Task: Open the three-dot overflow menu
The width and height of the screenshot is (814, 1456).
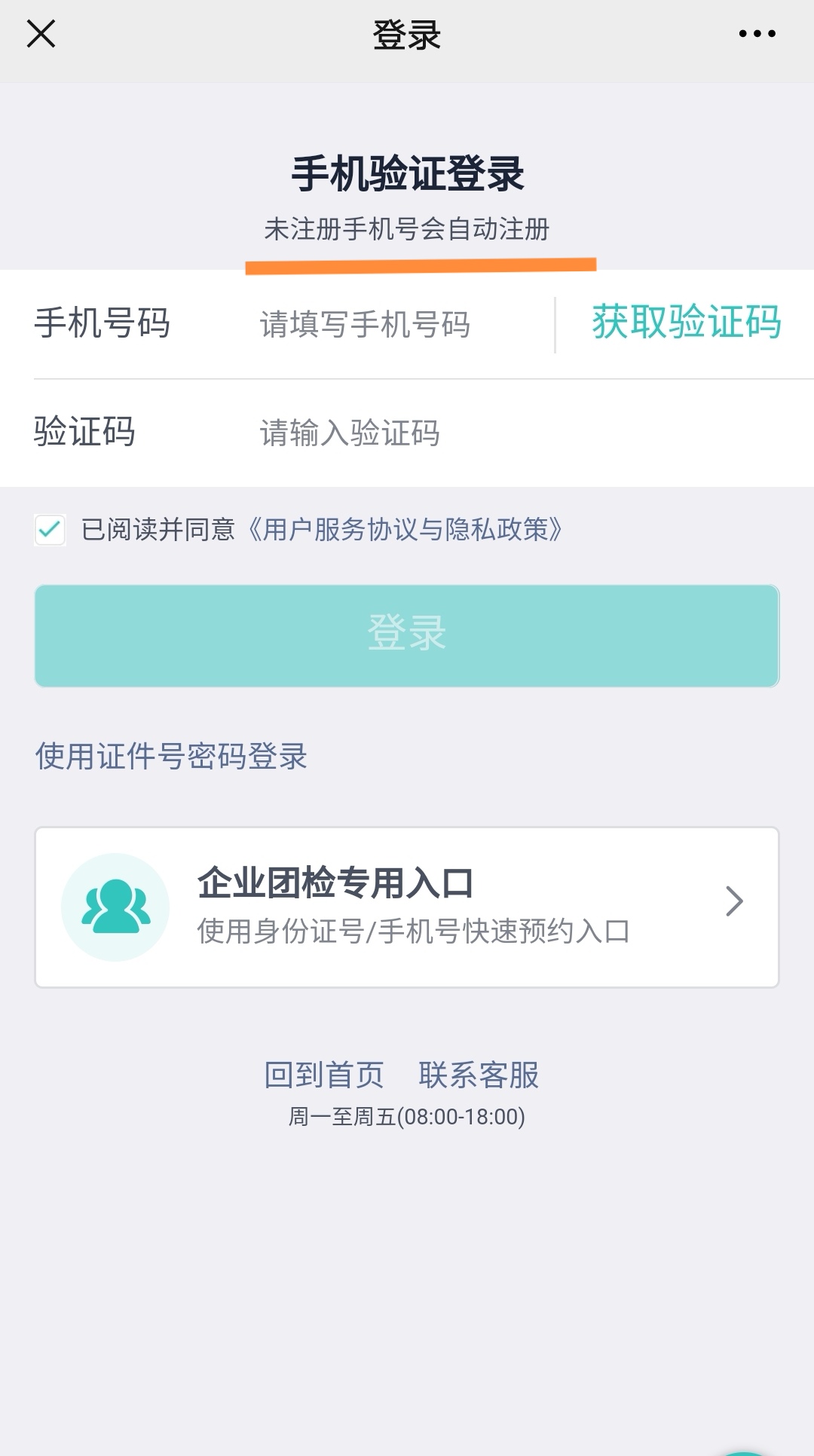Action: click(x=757, y=34)
